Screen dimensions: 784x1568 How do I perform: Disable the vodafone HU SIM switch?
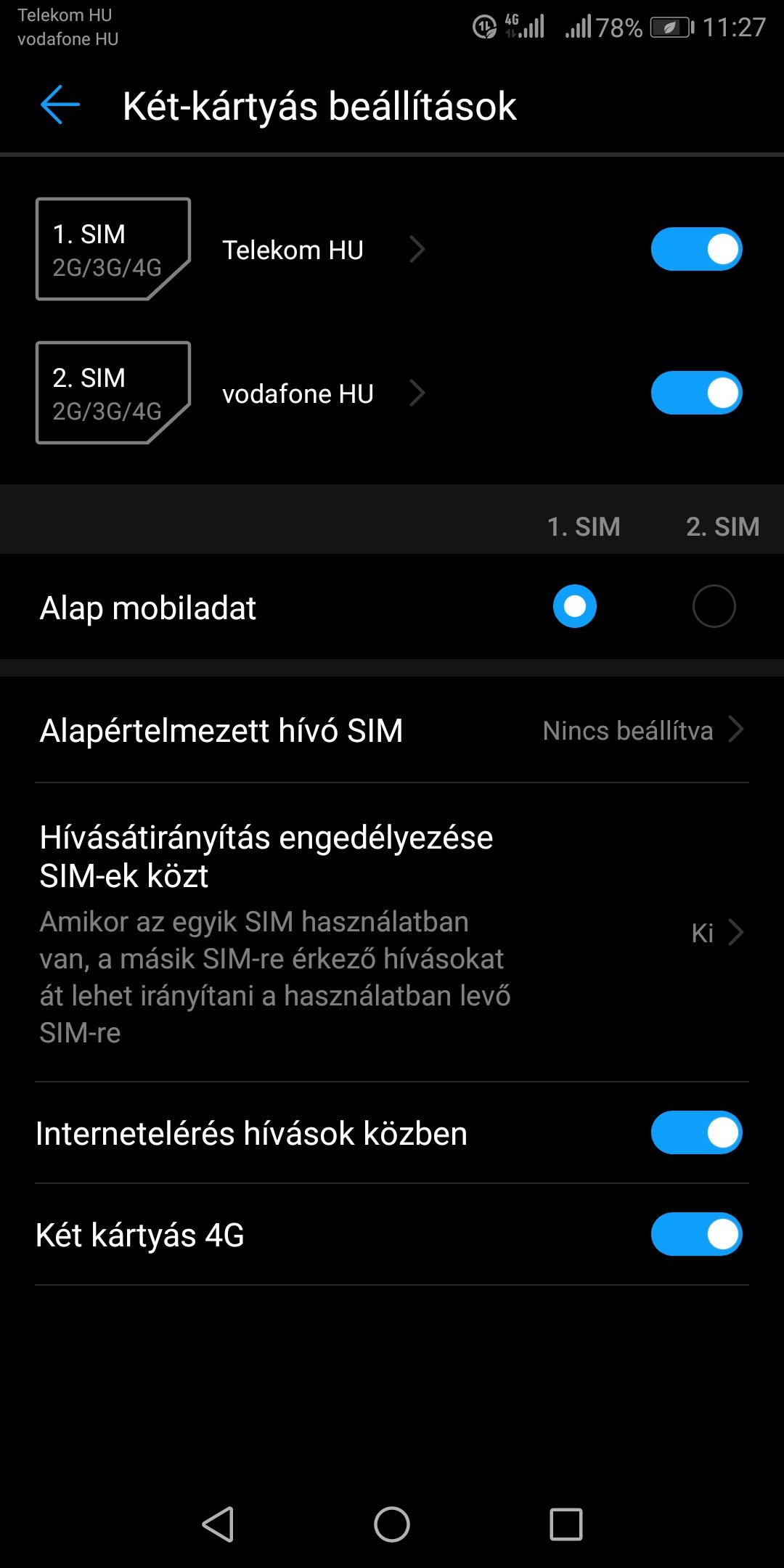pos(696,393)
